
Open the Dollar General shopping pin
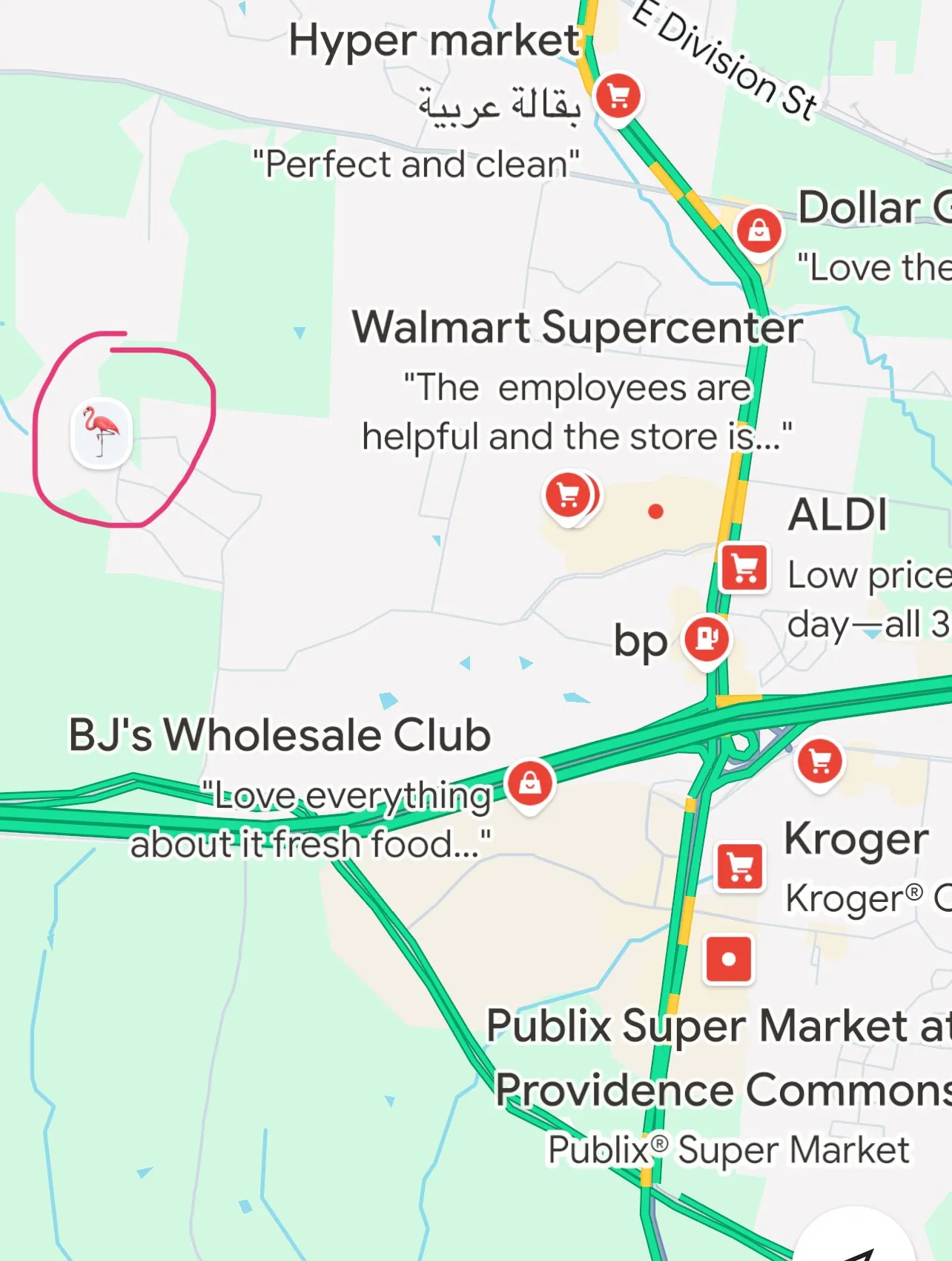[x=758, y=231]
